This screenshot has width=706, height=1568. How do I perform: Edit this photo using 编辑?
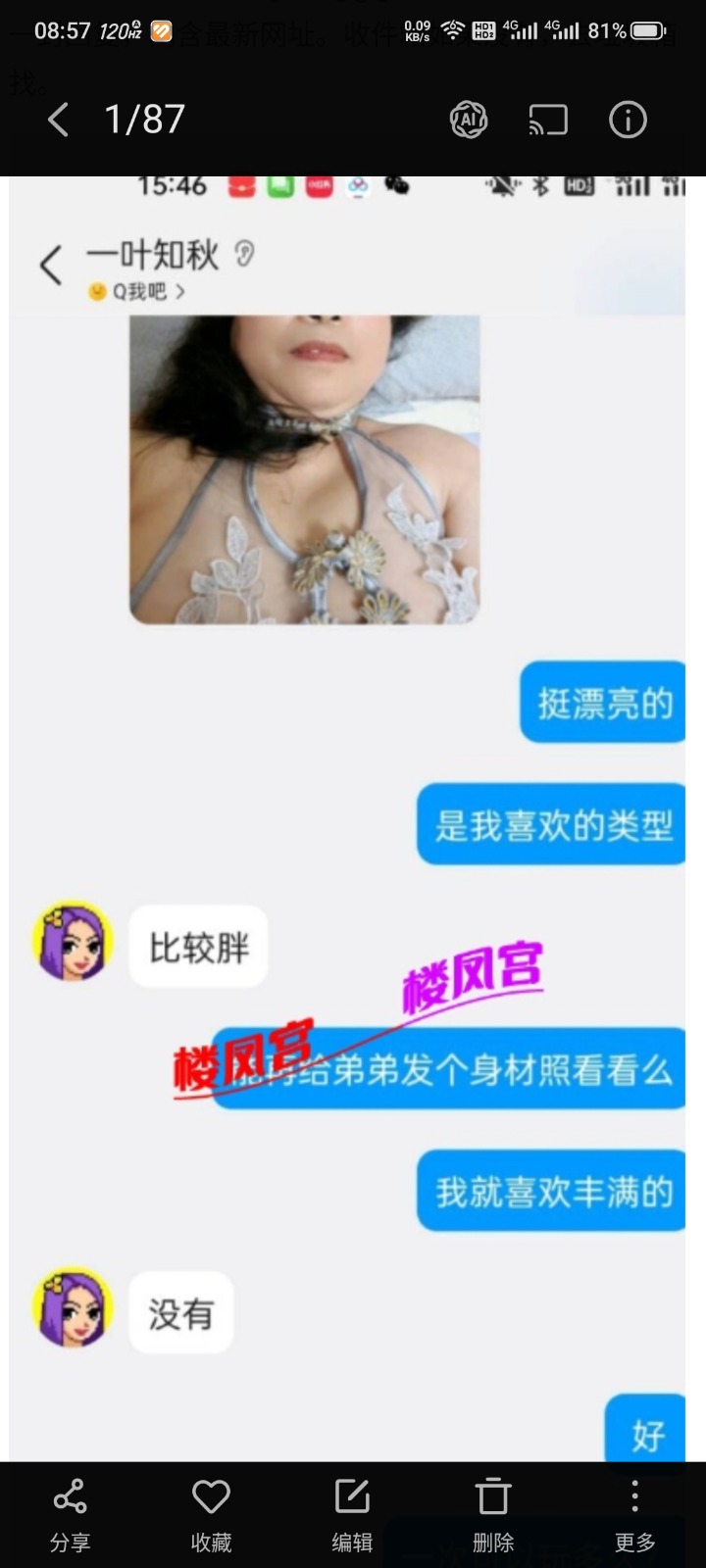point(352,1512)
